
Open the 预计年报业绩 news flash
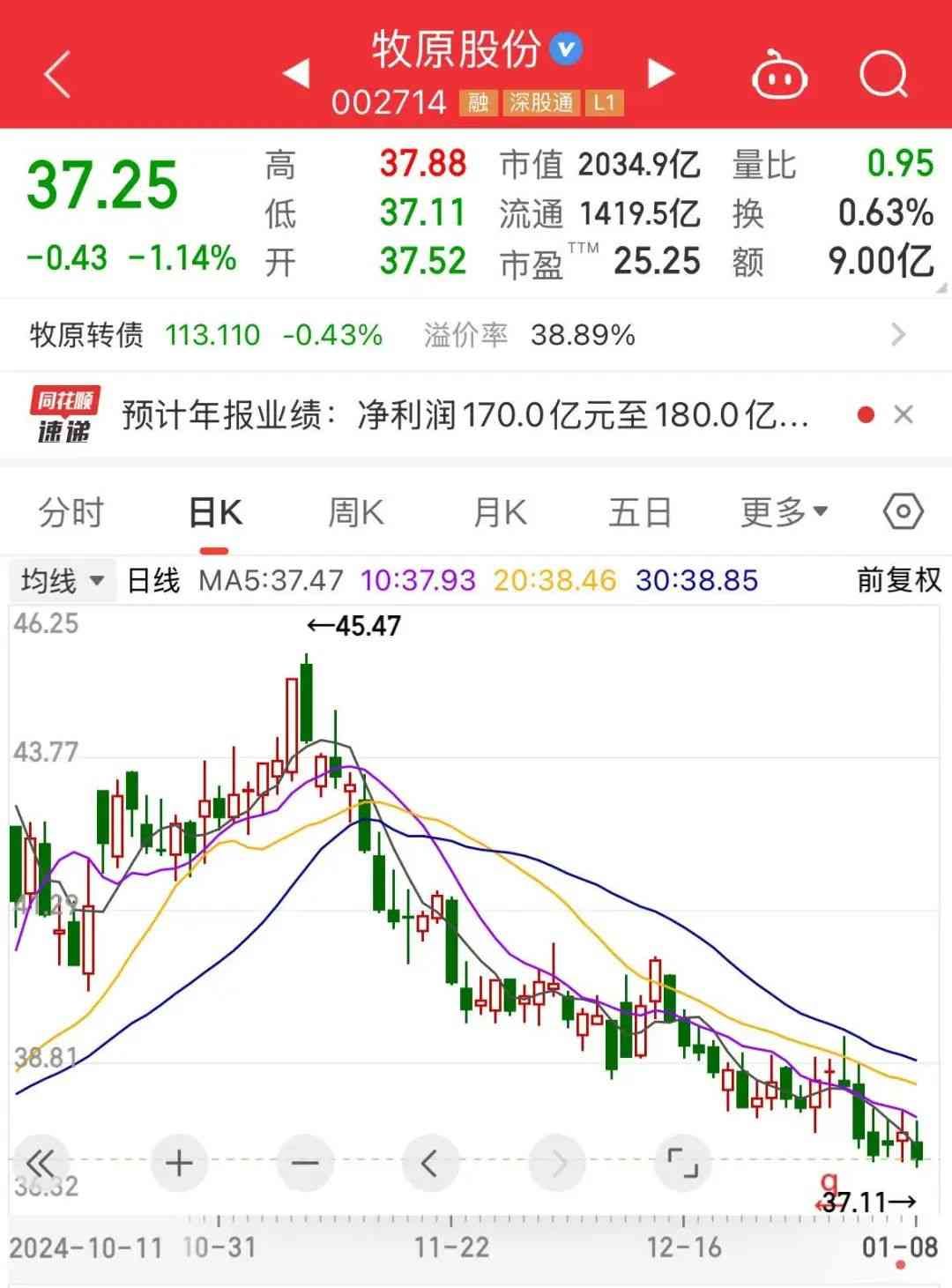(x=465, y=414)
